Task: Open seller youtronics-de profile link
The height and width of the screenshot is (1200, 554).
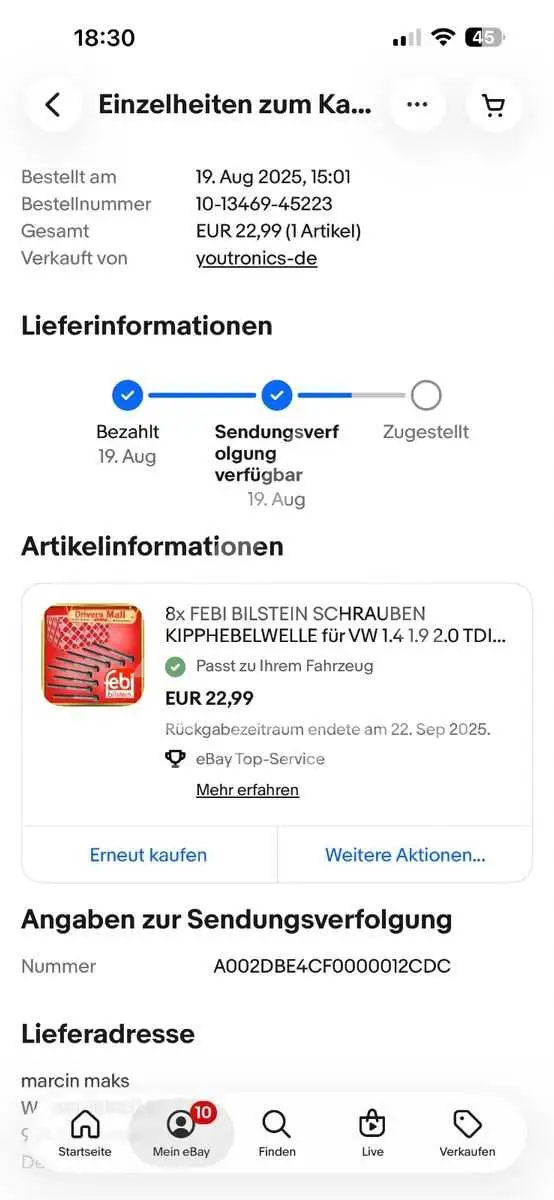Action: [256, 258]
